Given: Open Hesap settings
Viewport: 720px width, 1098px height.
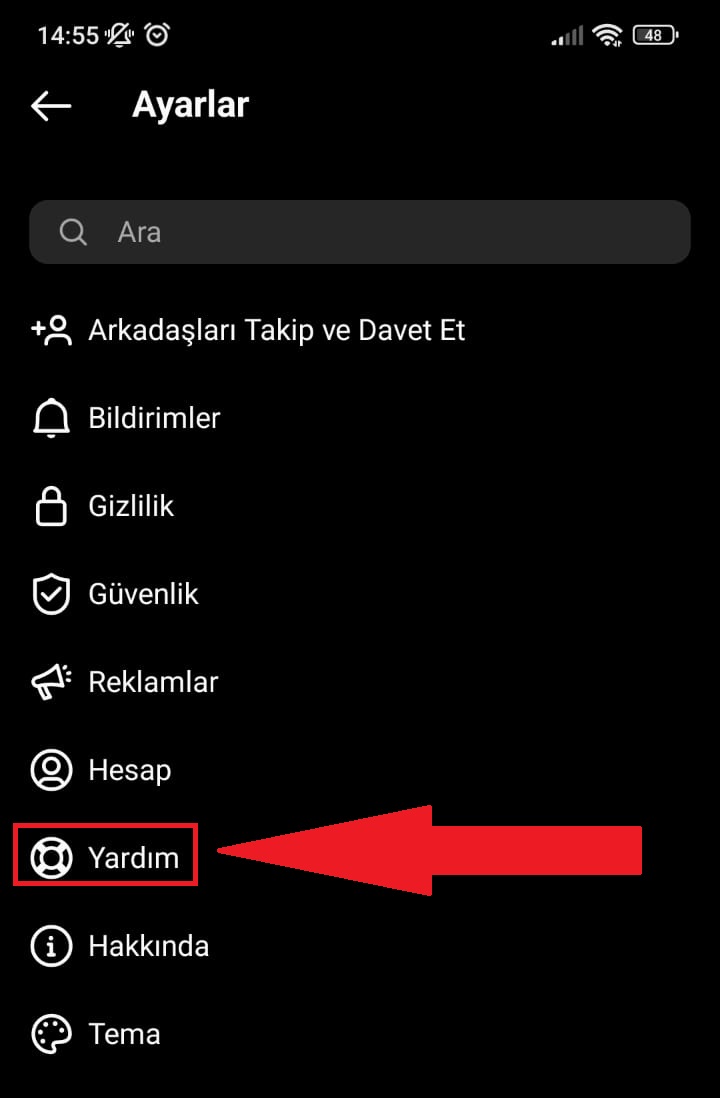Looking at the screenshot, I should [129, 770].
